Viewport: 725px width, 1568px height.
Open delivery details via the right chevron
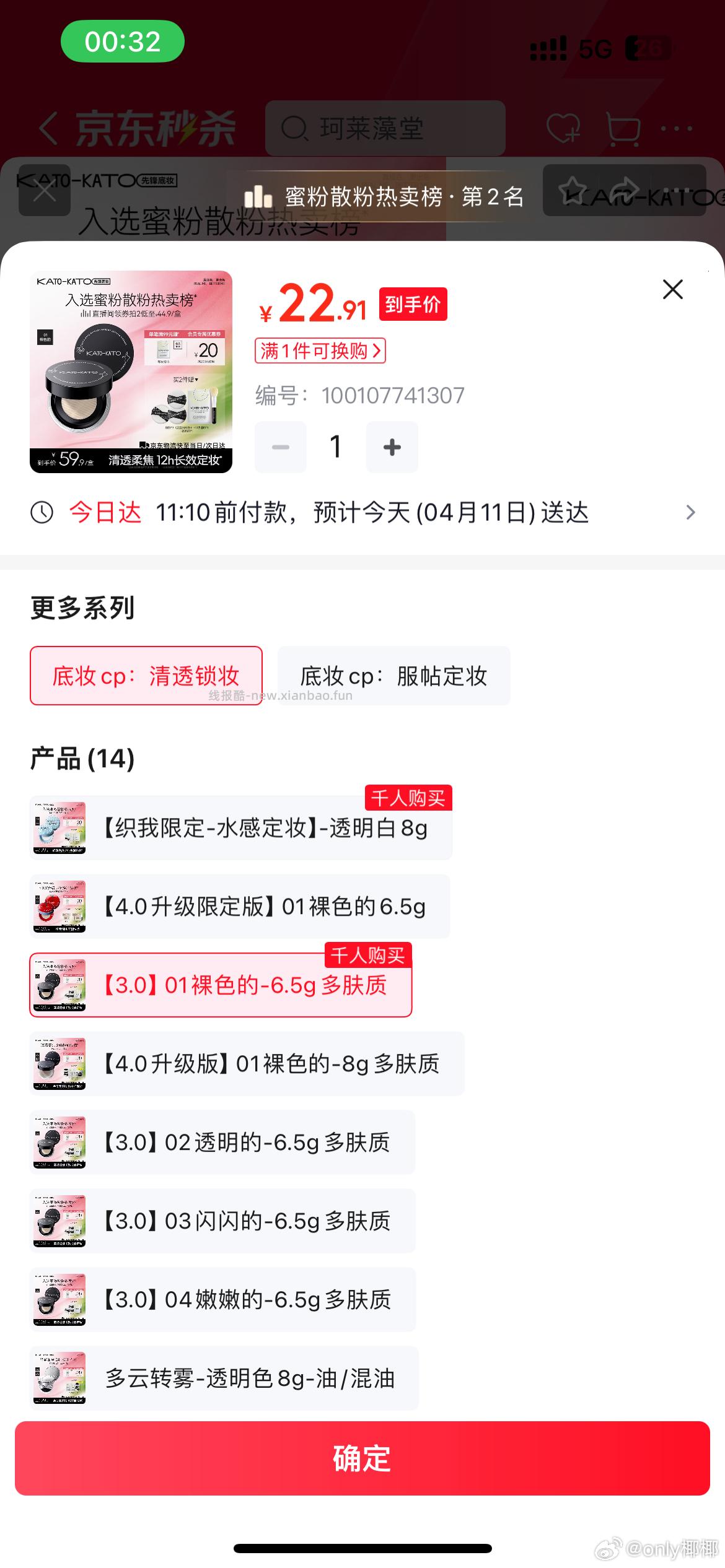[690, 512]
